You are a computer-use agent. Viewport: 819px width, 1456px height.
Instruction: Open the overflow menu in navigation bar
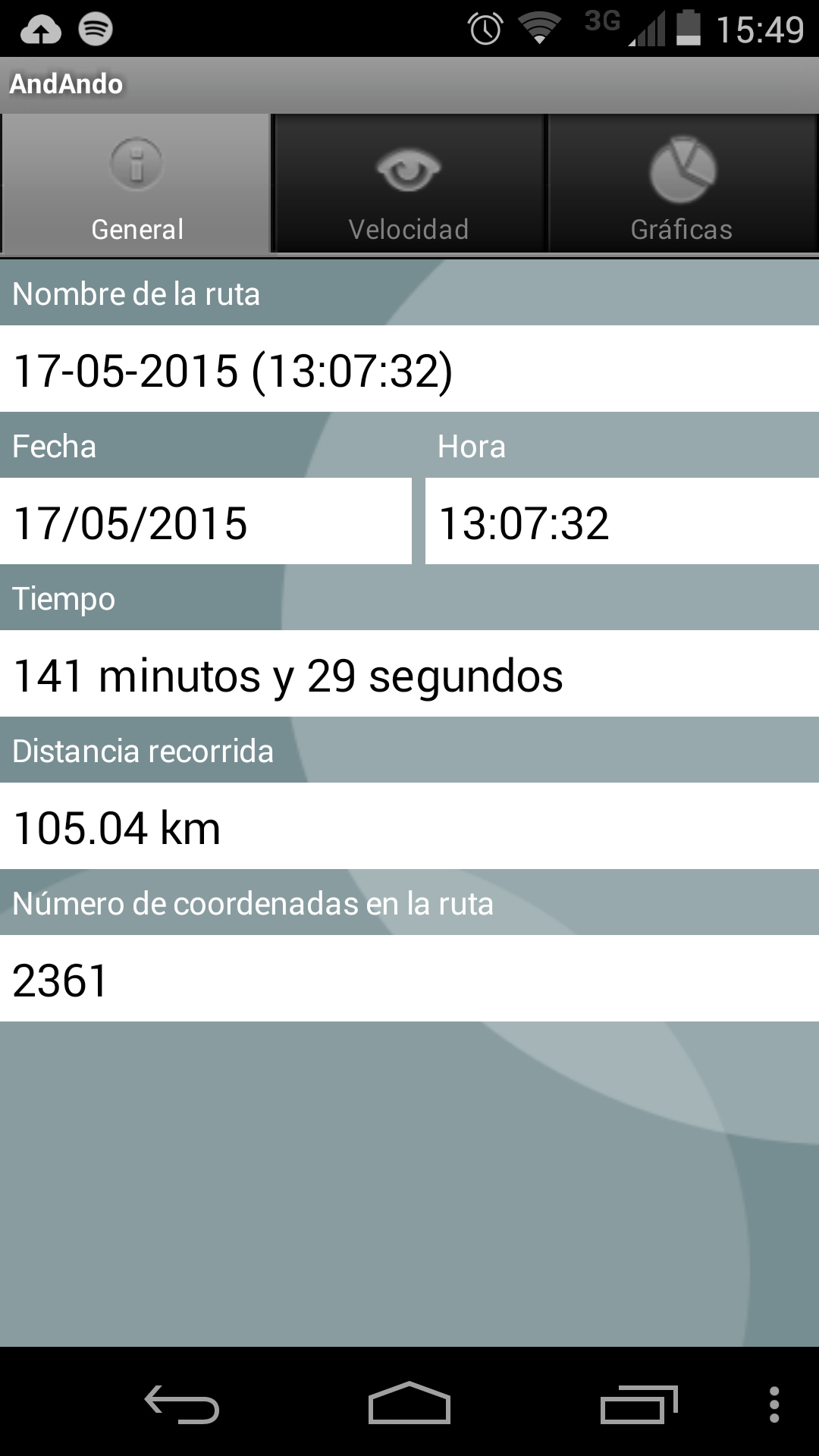point(773,1404)
